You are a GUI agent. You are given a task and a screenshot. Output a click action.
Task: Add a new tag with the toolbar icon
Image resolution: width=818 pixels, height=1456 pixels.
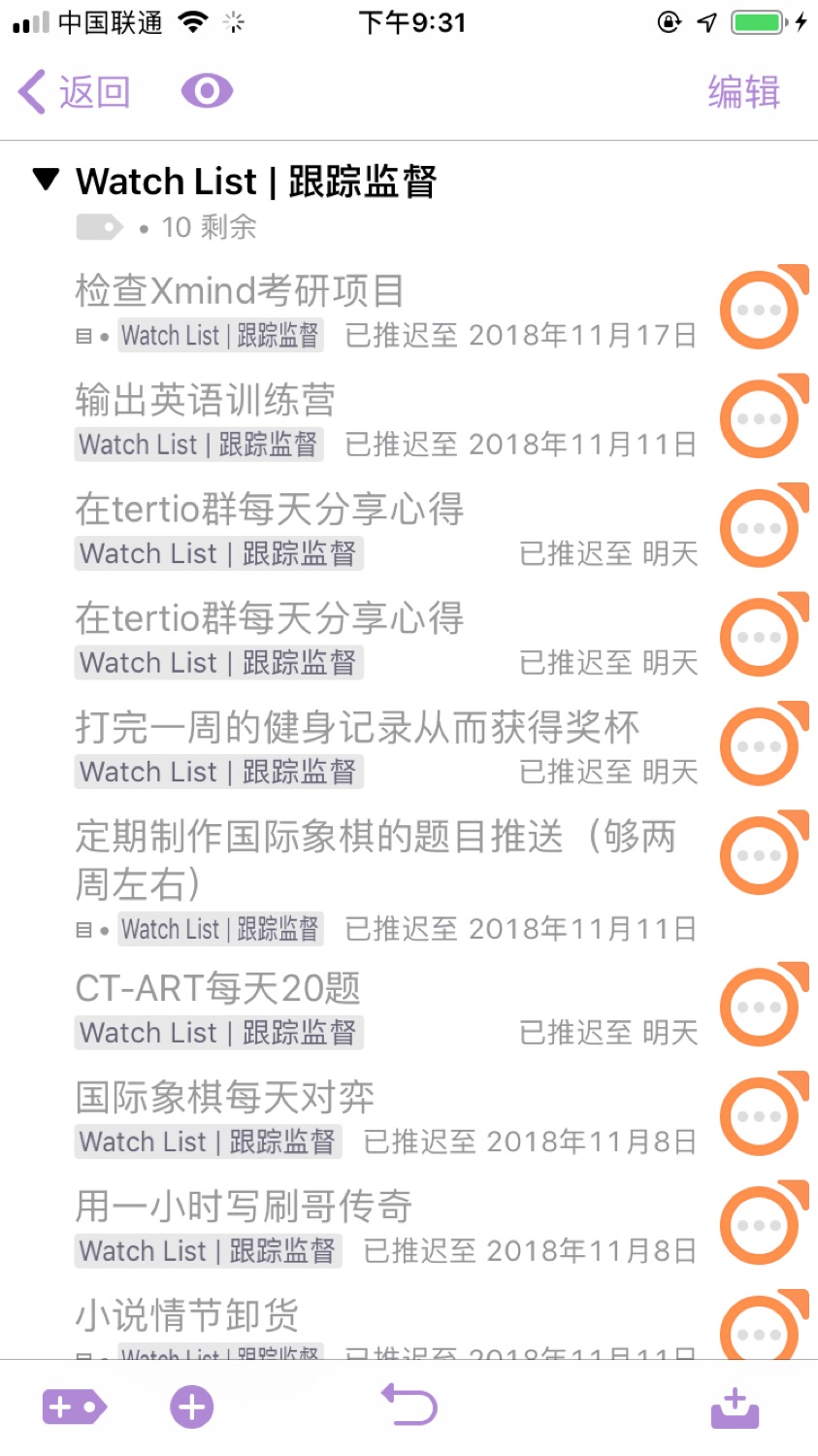click(x=75, y=1406)
